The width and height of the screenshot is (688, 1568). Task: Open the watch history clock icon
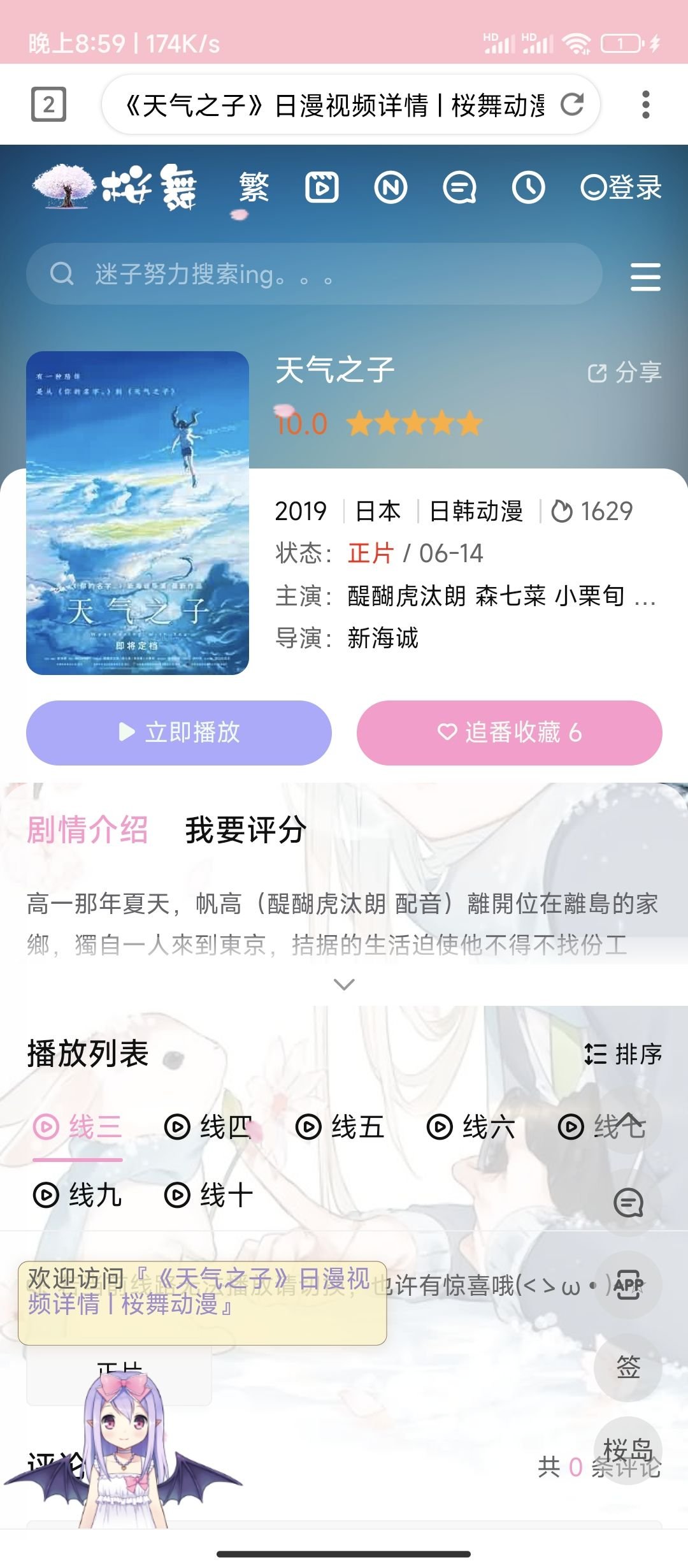(x=528, y=187)
